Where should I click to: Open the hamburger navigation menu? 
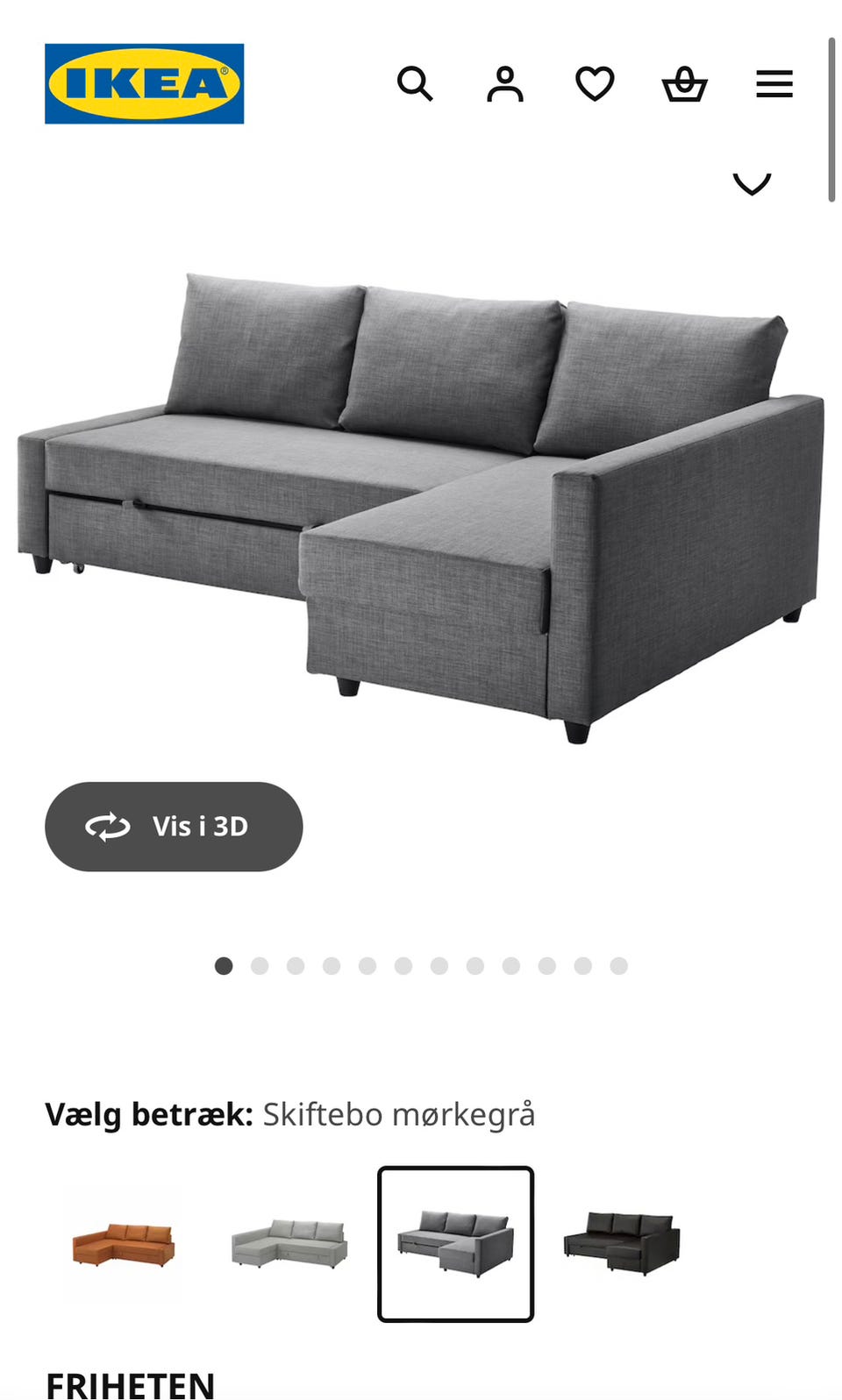[774, 83]
